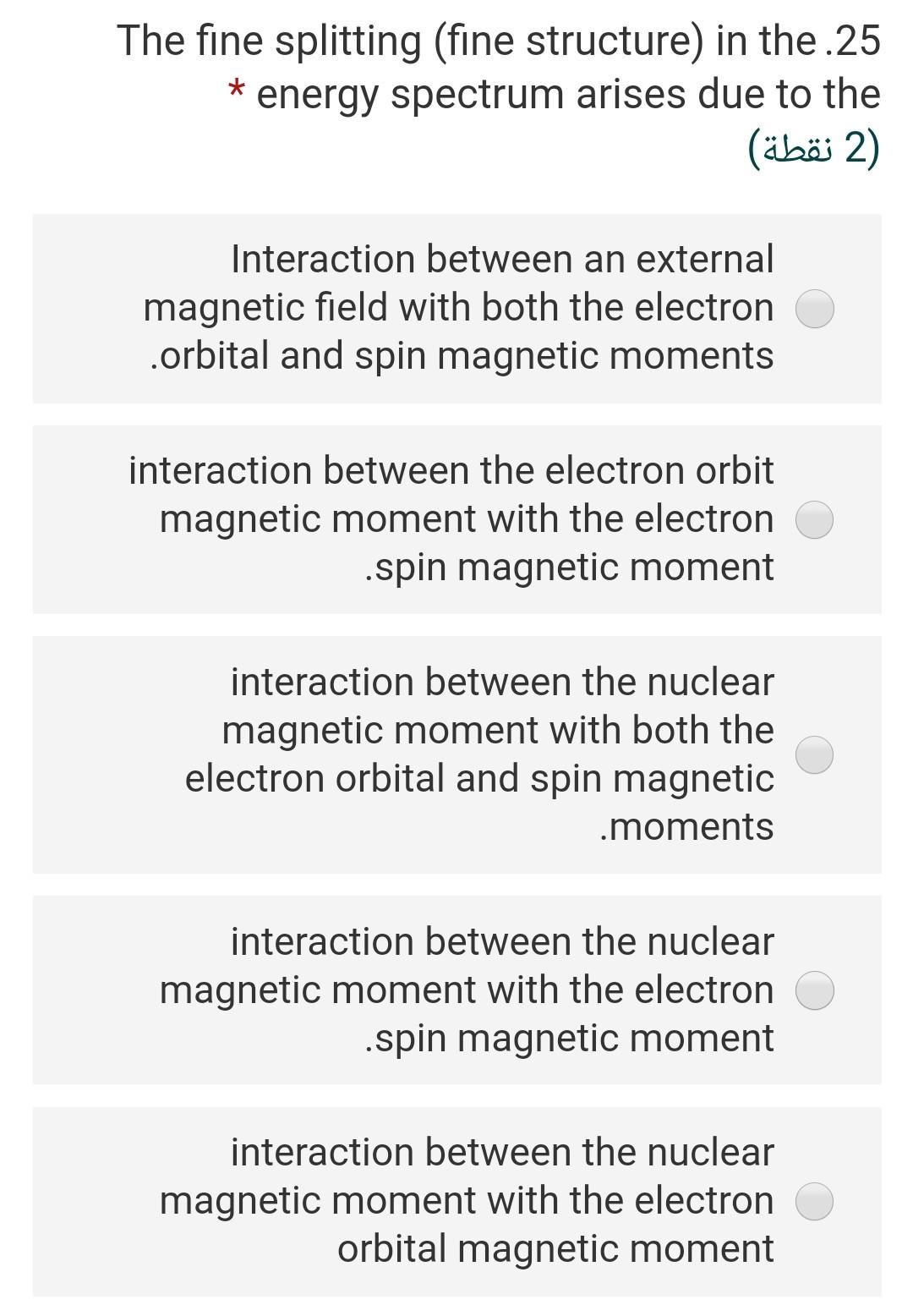The width and height of the screenshot is (913, 1316).
Task: Click the red required asterisk marker
Action: (x=237, y=90)
